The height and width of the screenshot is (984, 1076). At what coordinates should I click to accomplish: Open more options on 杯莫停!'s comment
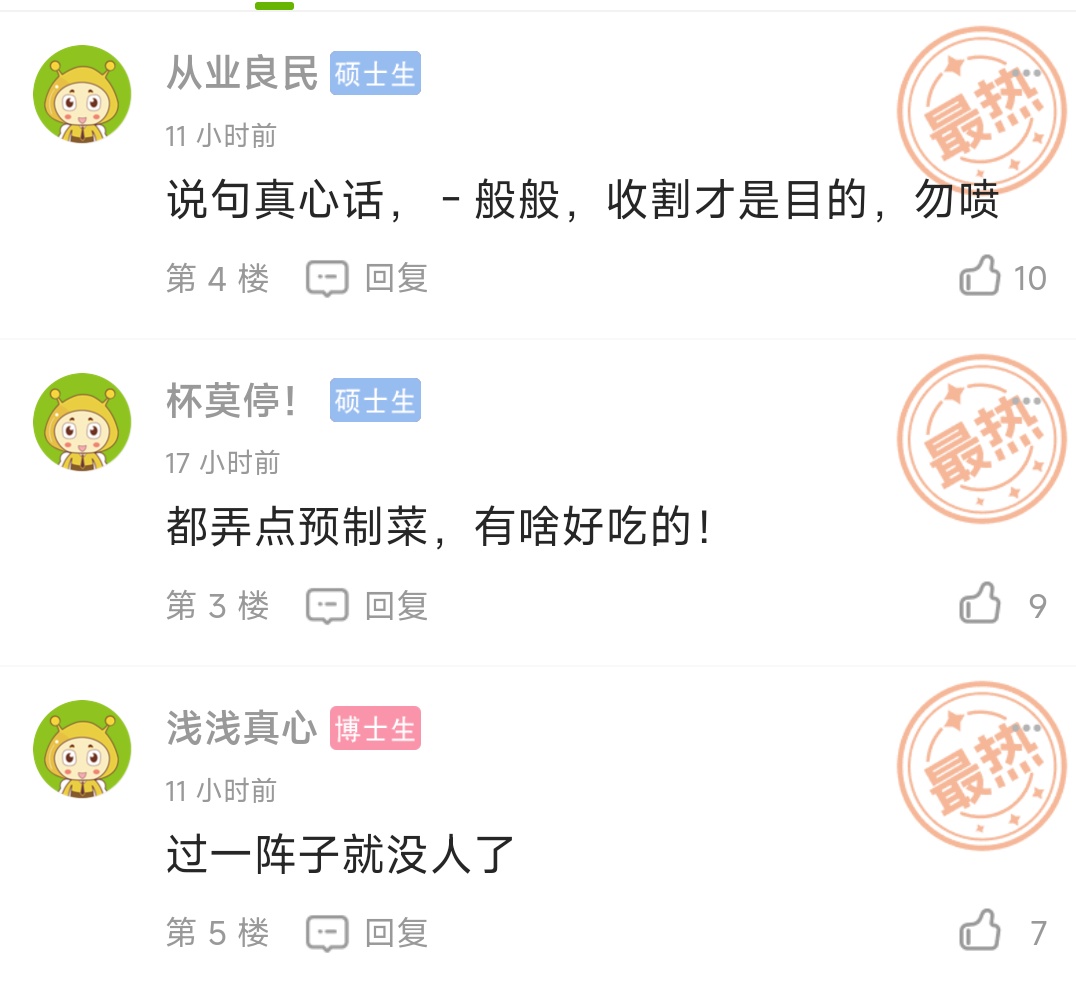(1026, 401)
